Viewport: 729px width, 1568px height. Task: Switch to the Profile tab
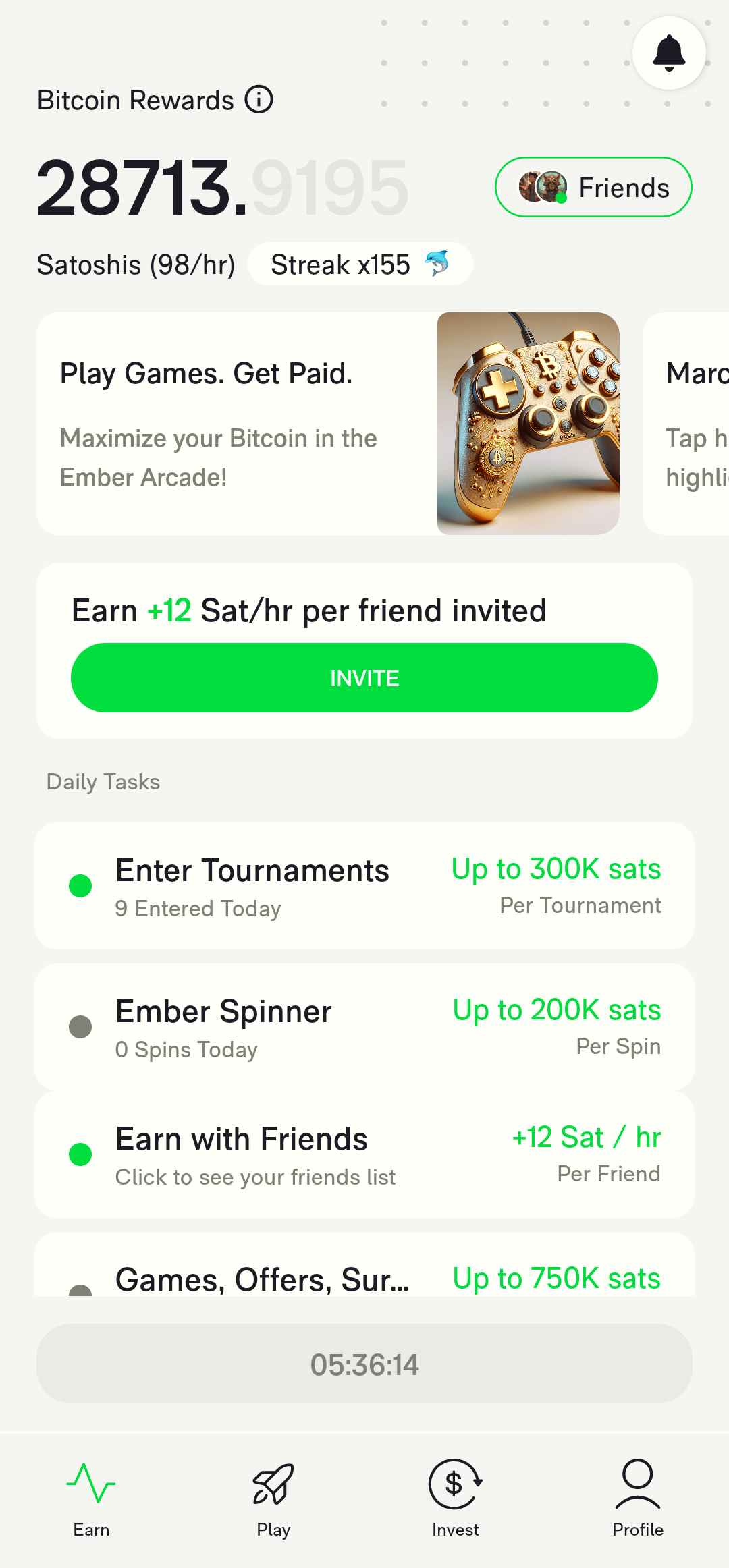(638, 1498)
